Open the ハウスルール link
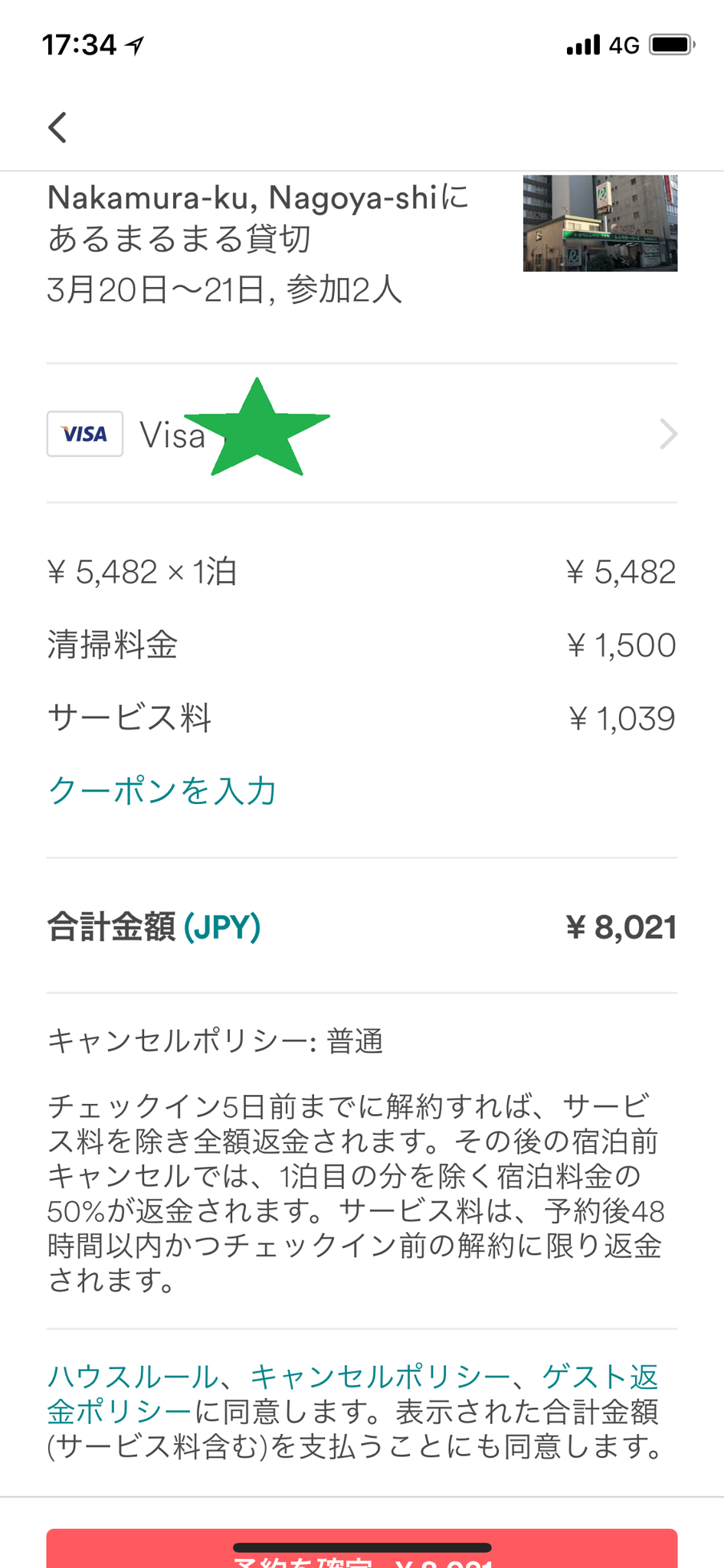This screenshot has height=1568, width=724. click(133, 1377)
